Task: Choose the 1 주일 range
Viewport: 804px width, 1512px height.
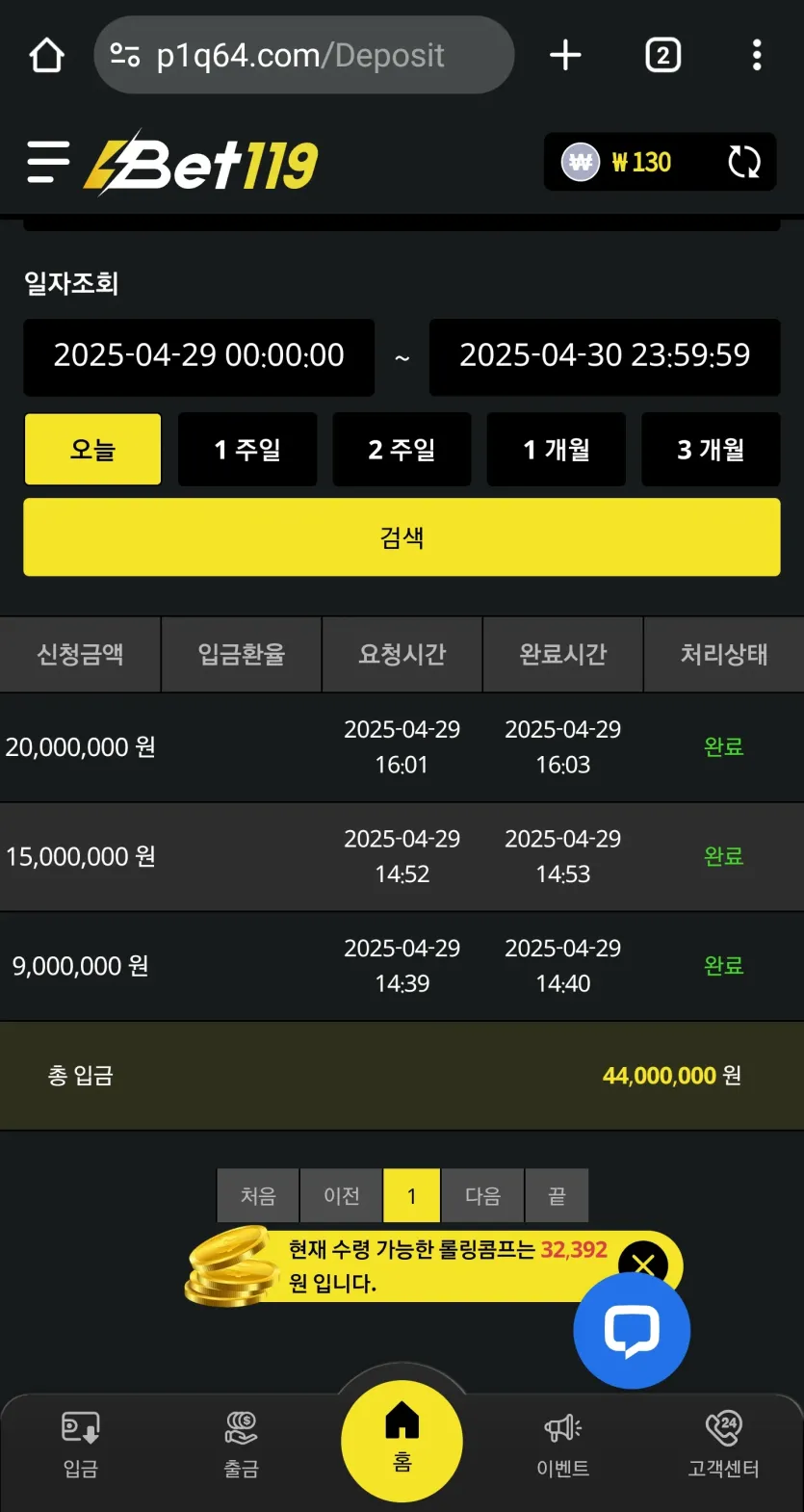Action: [x=247, y=450]
